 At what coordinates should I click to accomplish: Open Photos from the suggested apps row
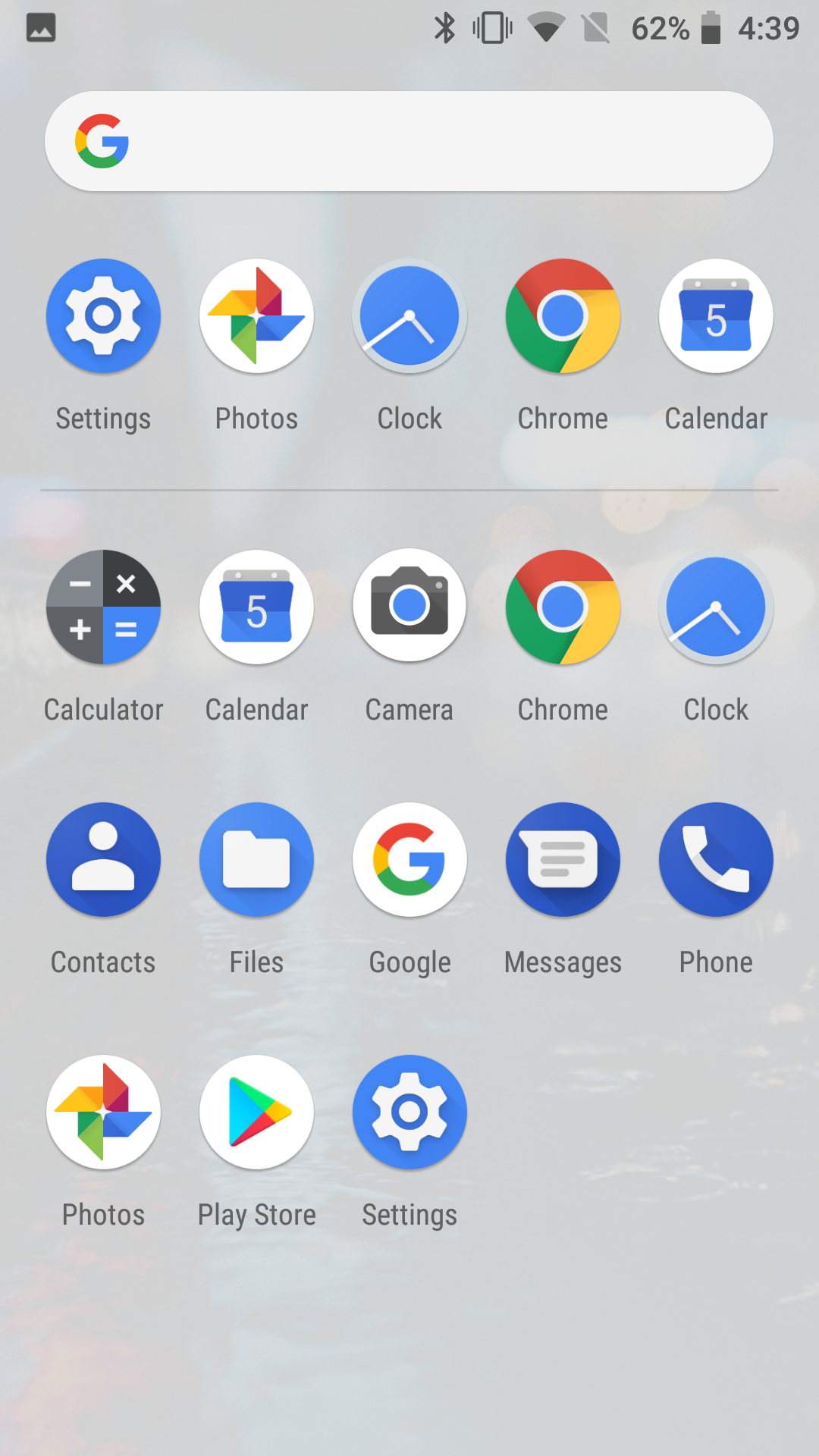pyautogui.click(x=256, y=315)
